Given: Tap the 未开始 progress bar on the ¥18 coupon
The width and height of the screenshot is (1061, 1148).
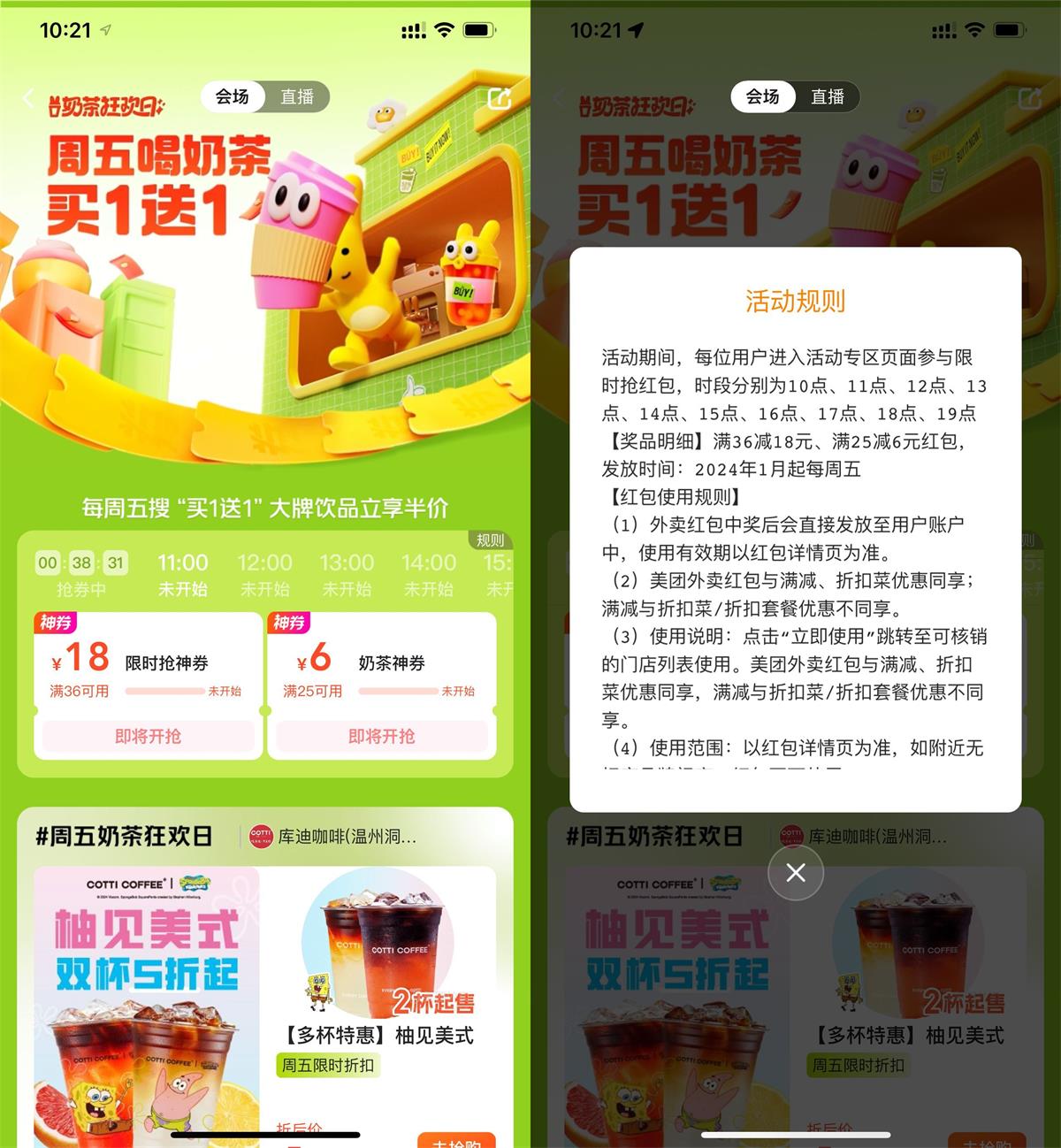Looking at the screenshot, I should (x=165, y=692).
